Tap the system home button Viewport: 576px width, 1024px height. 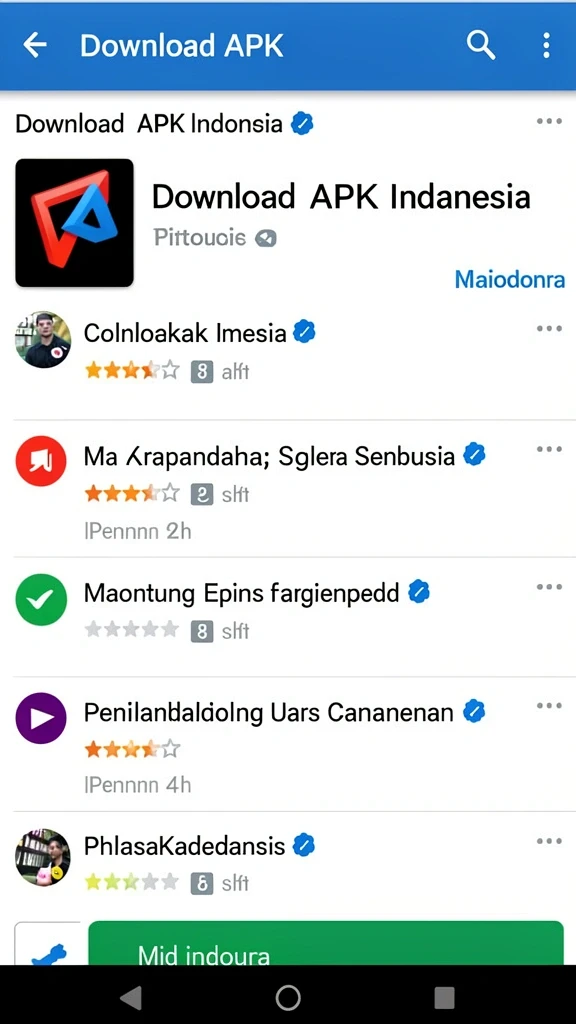pyautogui.click(x=288, y=997)
